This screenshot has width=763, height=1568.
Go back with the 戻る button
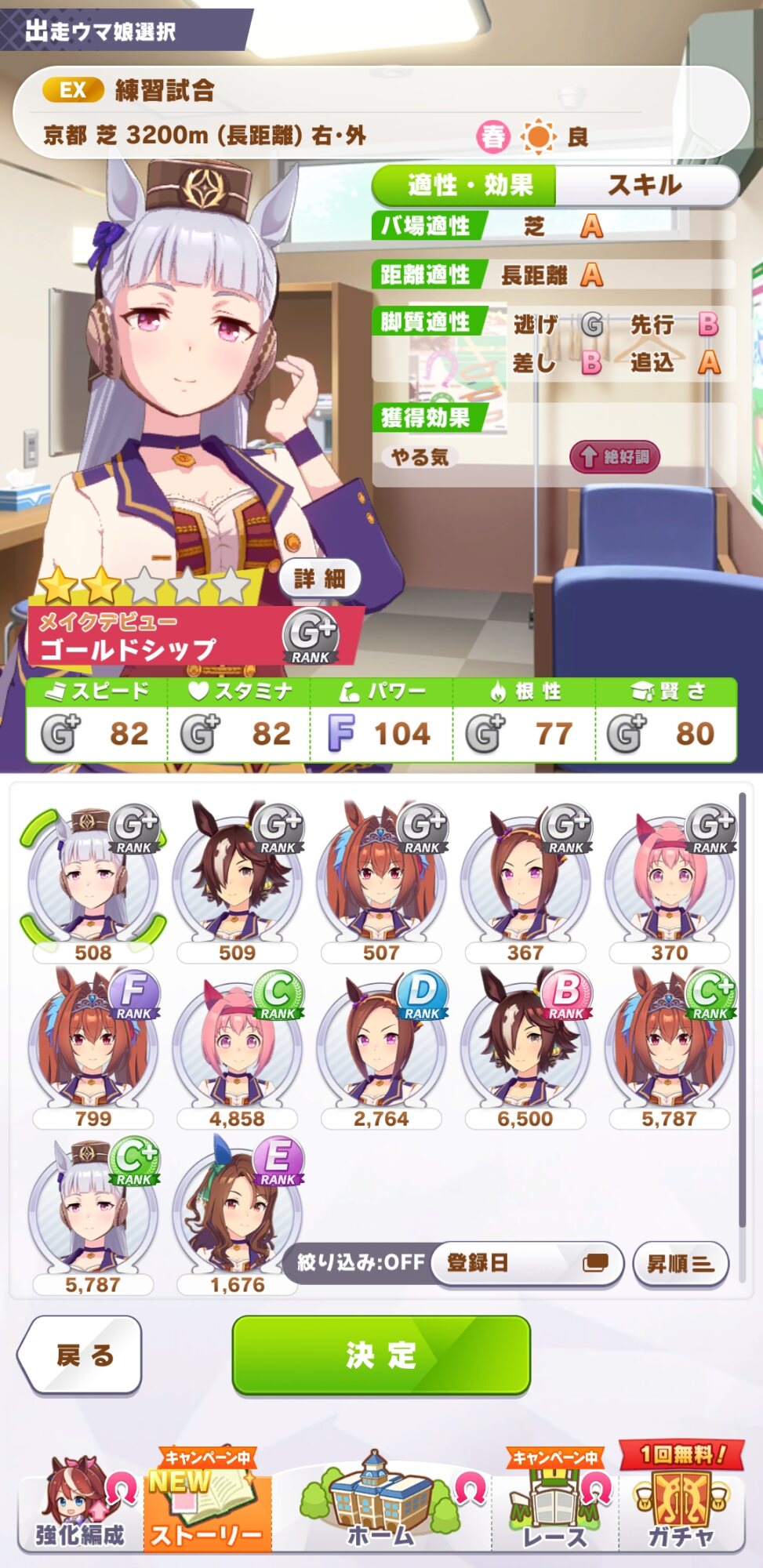[x=82, y=1354]
